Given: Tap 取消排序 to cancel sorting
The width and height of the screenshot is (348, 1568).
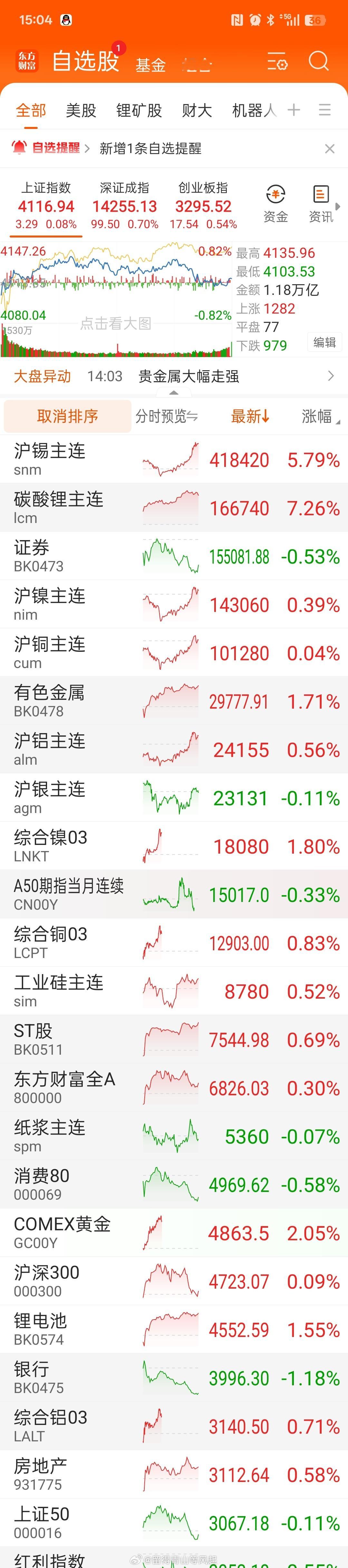Looking at the screenshot, I should pos(68,416).
